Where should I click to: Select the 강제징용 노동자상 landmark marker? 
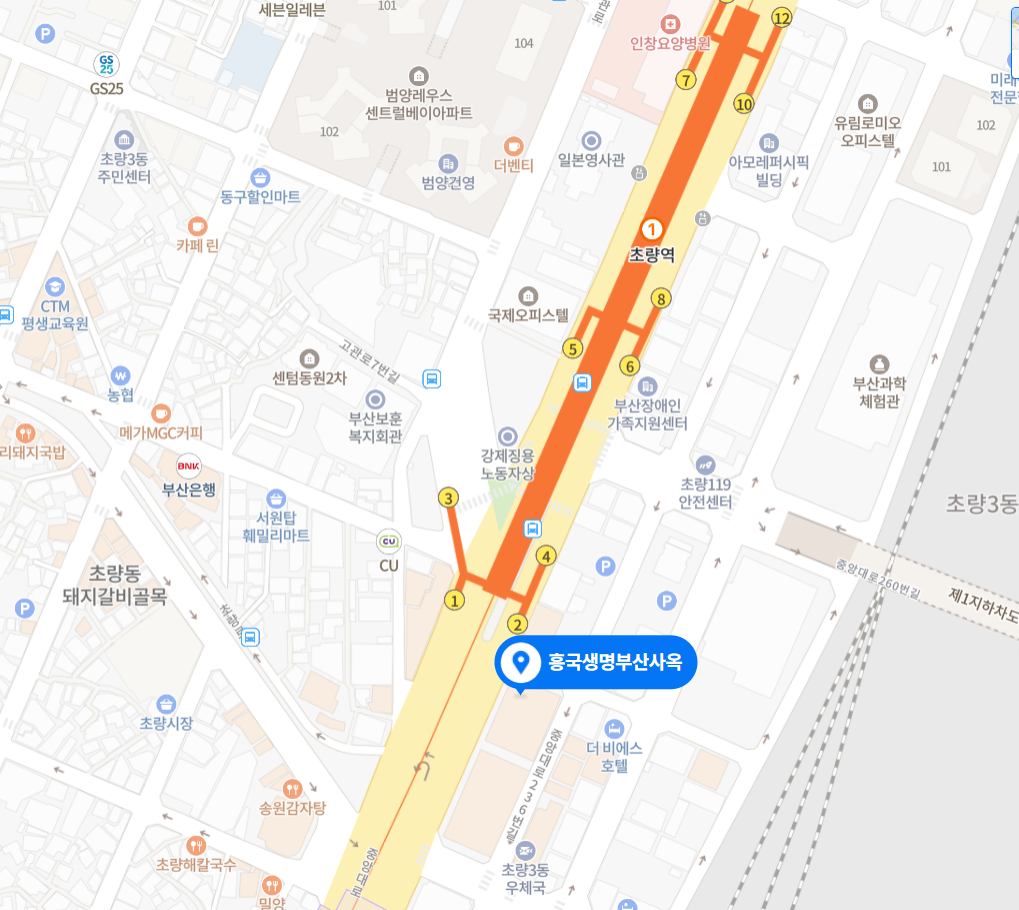pos(508,436)
